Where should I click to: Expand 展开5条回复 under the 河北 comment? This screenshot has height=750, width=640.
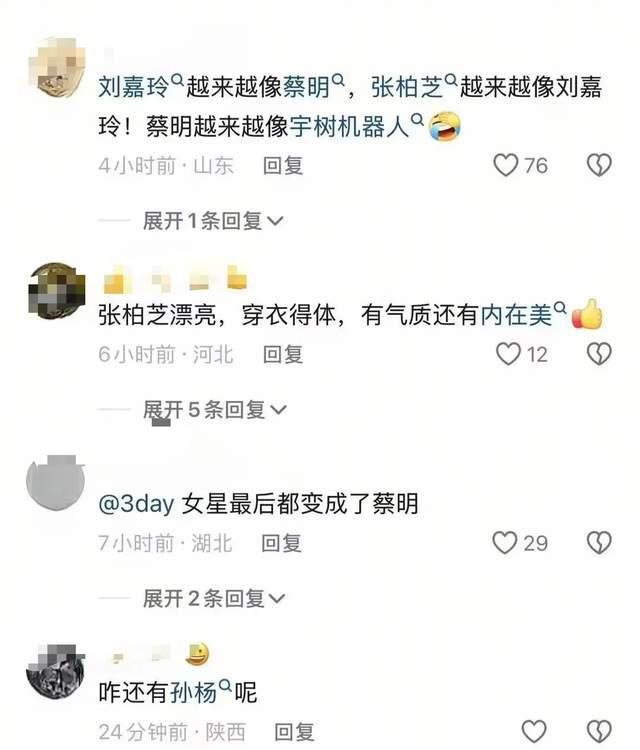pyautogui.click(x=213, y=409)
